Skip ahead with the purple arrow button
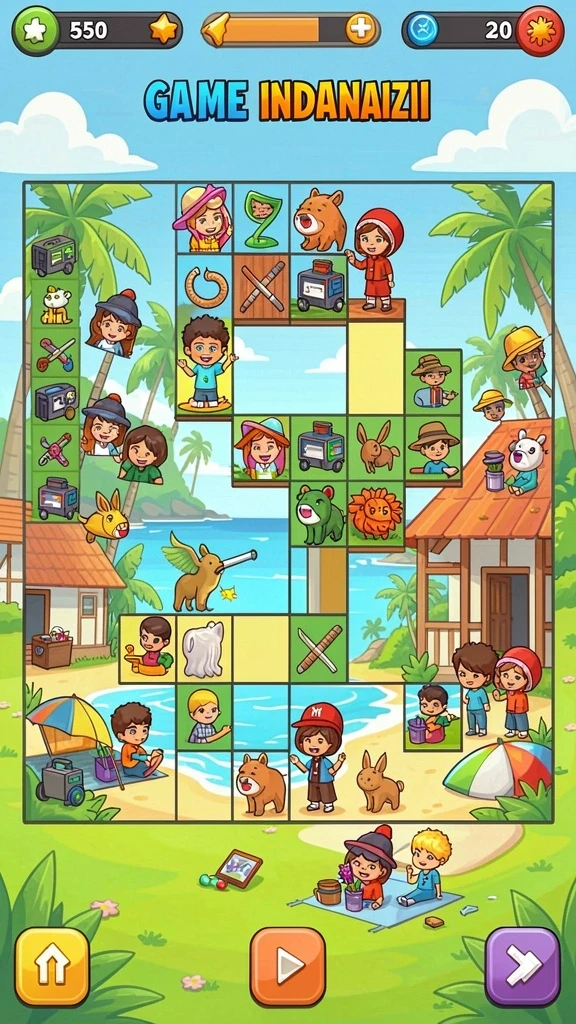 point(523,967)
